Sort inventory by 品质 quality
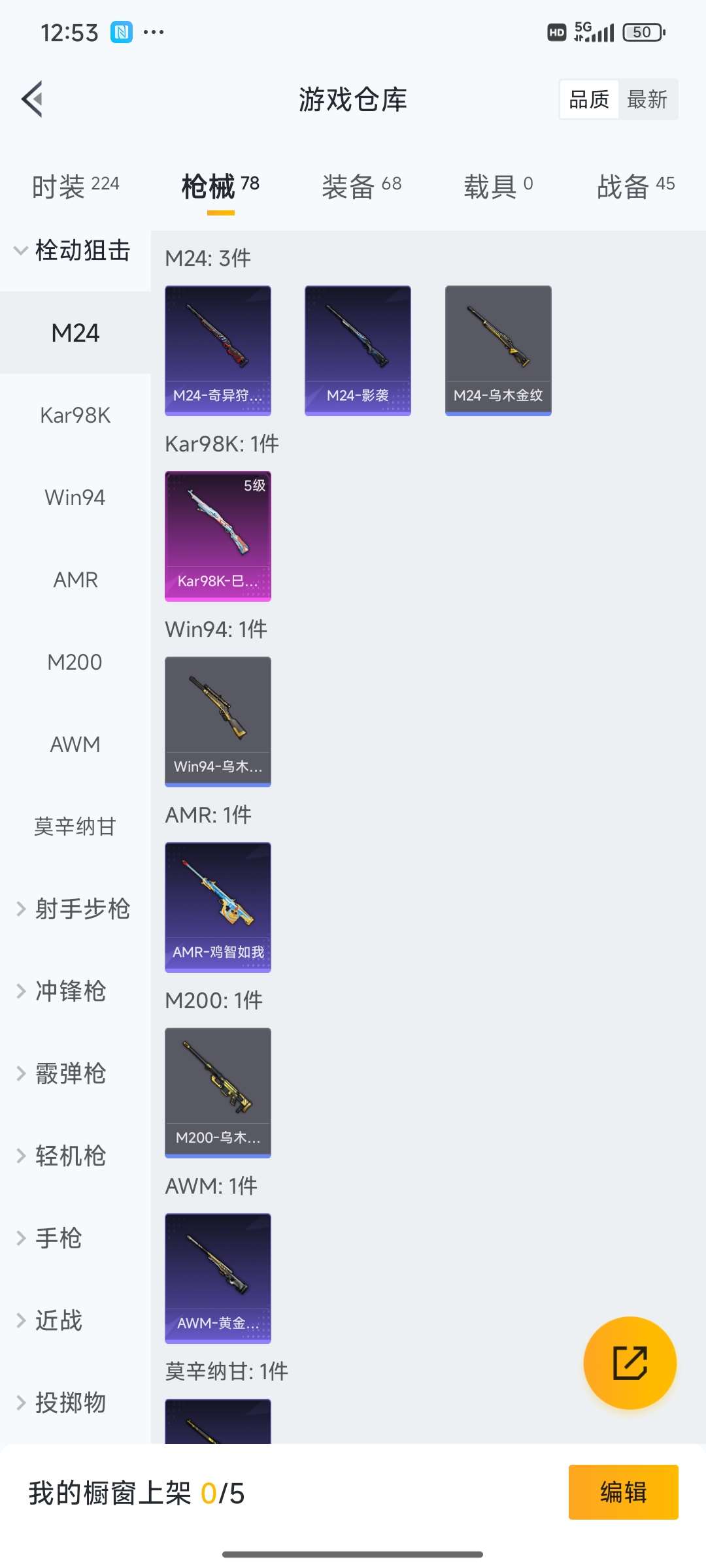Image resolution: width=706 pixels, height=1568 pixels. coord(588,99)
